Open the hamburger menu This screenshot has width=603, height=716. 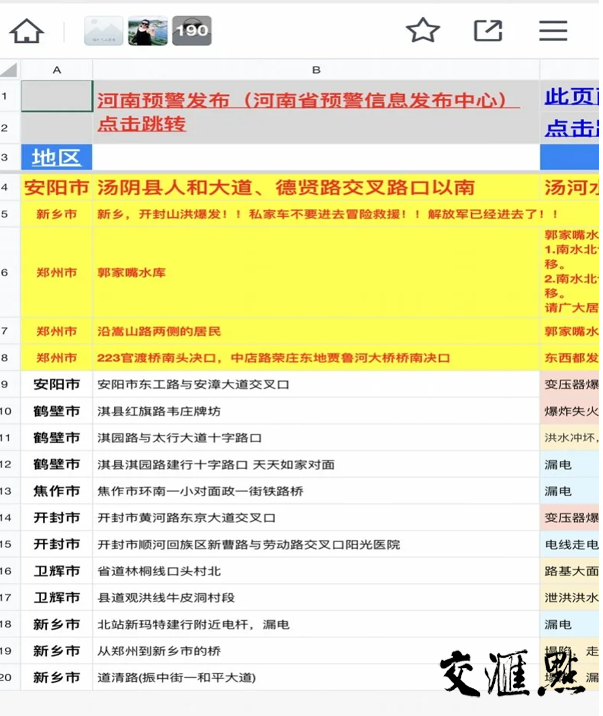click(553, 31)
